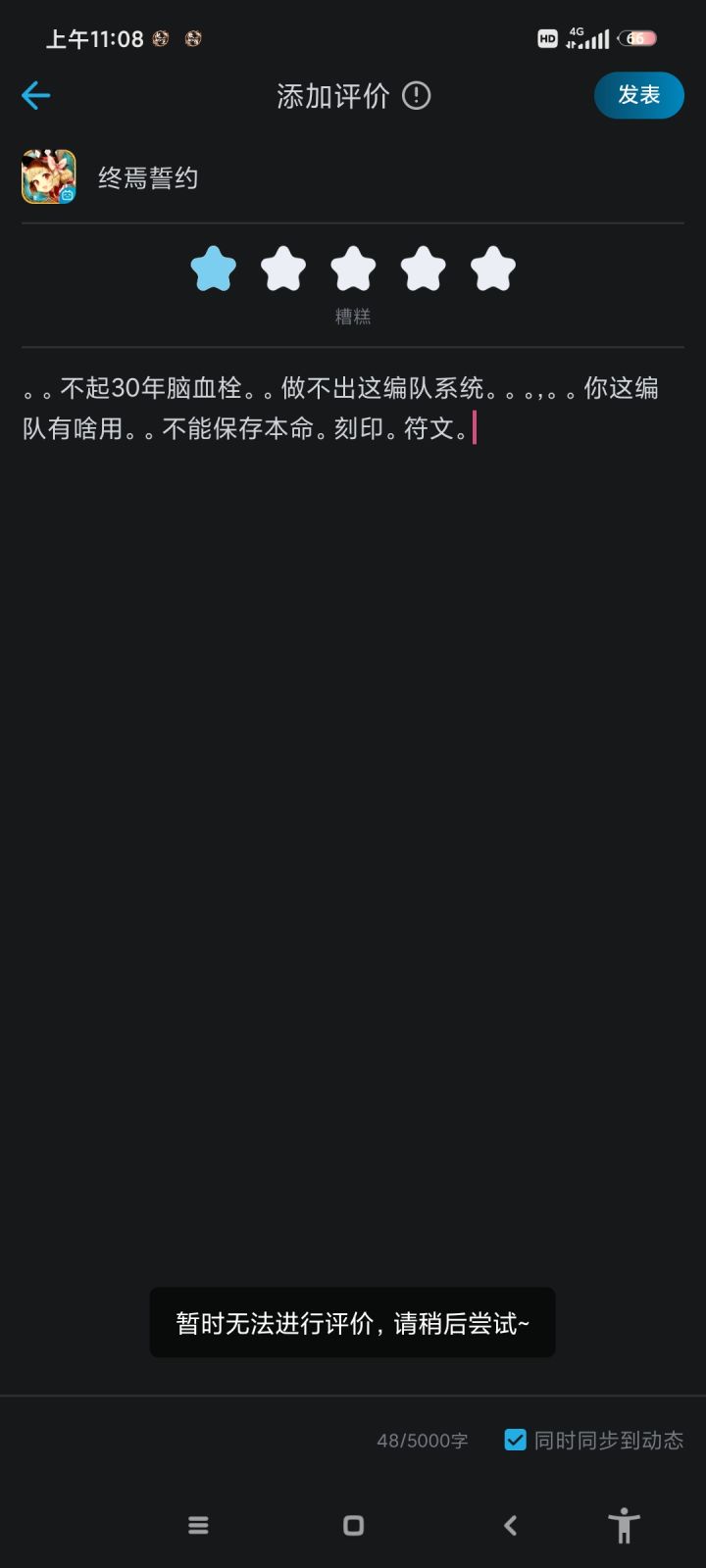Open recent apps via the menu navigation icon
Viewport: 706px width, 1568px height.
coord(197,1525)
